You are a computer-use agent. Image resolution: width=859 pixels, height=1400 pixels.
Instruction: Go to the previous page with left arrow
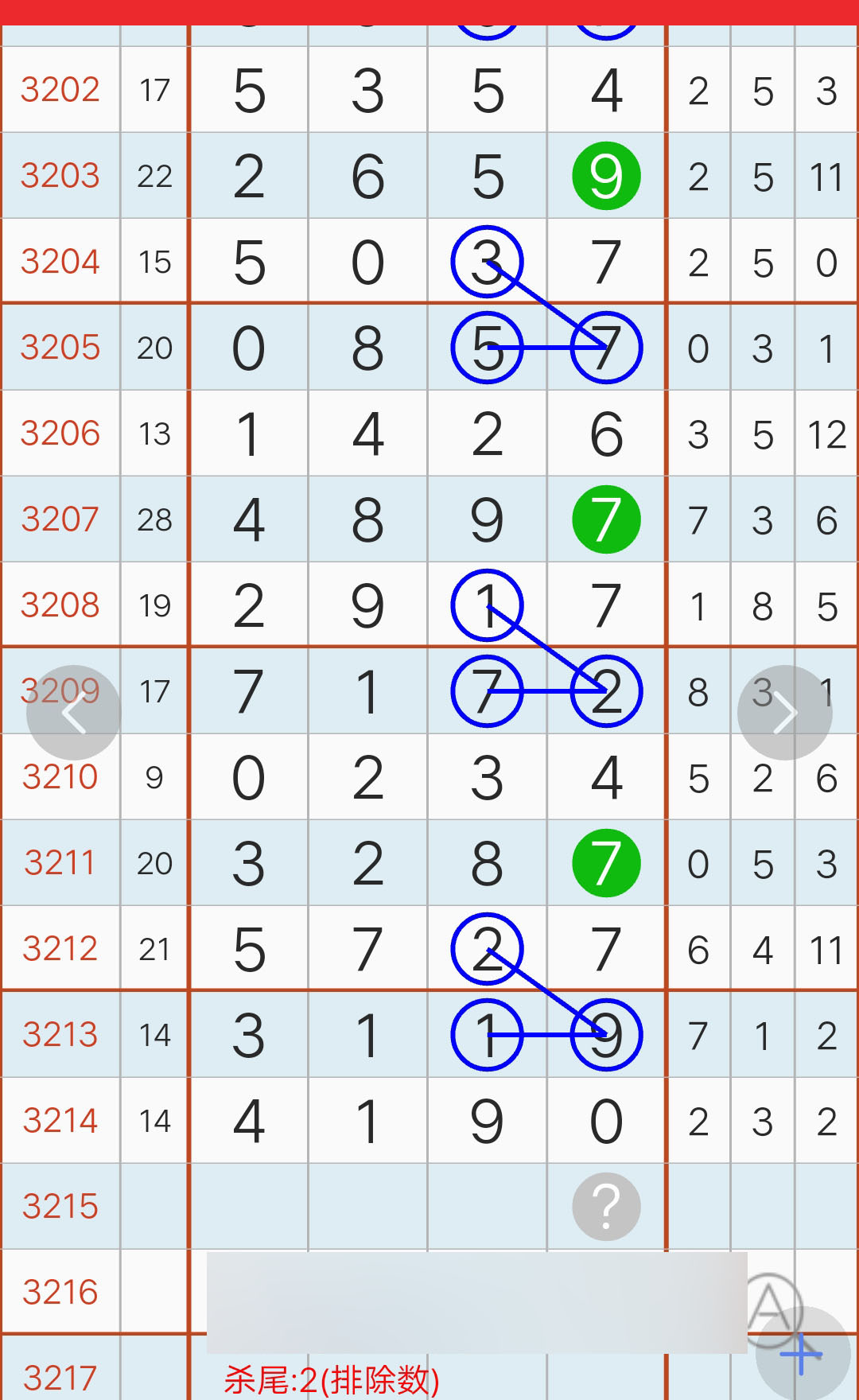(x=74, y=713)
